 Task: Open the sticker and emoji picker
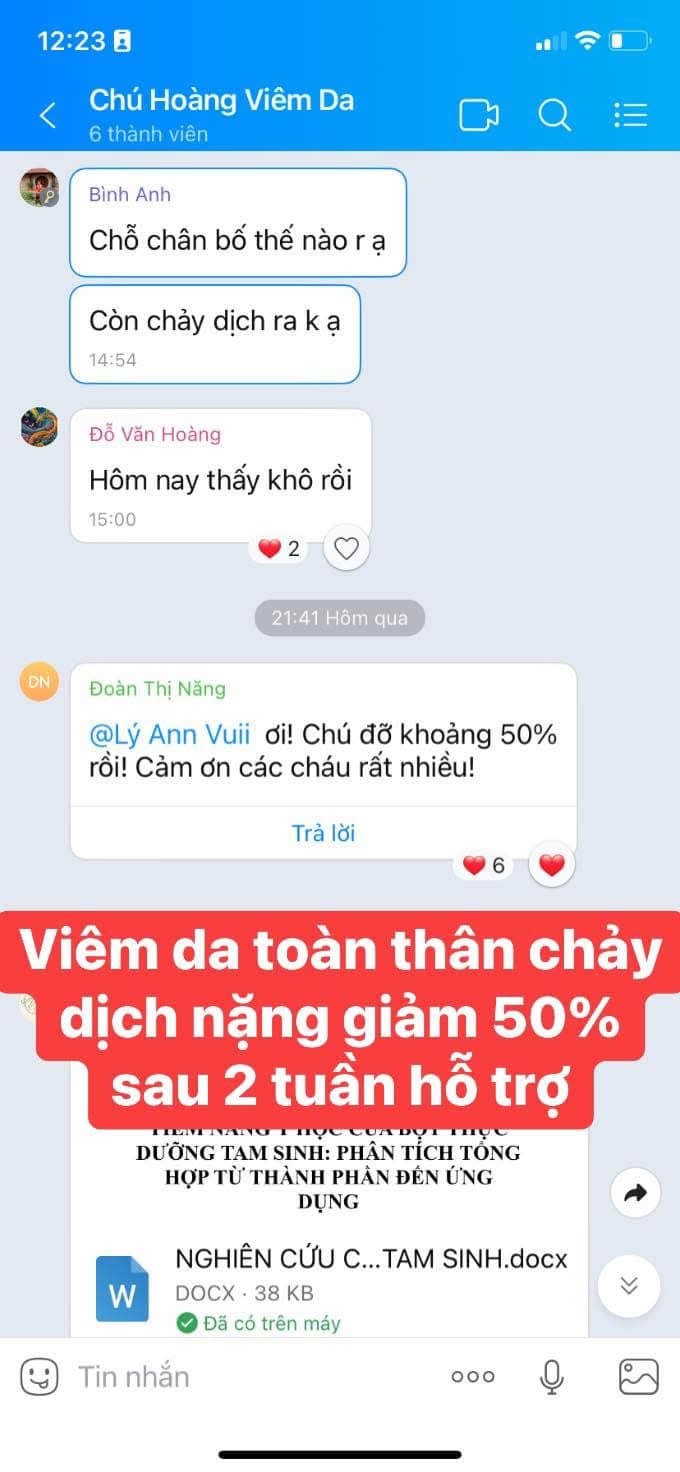(x=39, y=1377)
